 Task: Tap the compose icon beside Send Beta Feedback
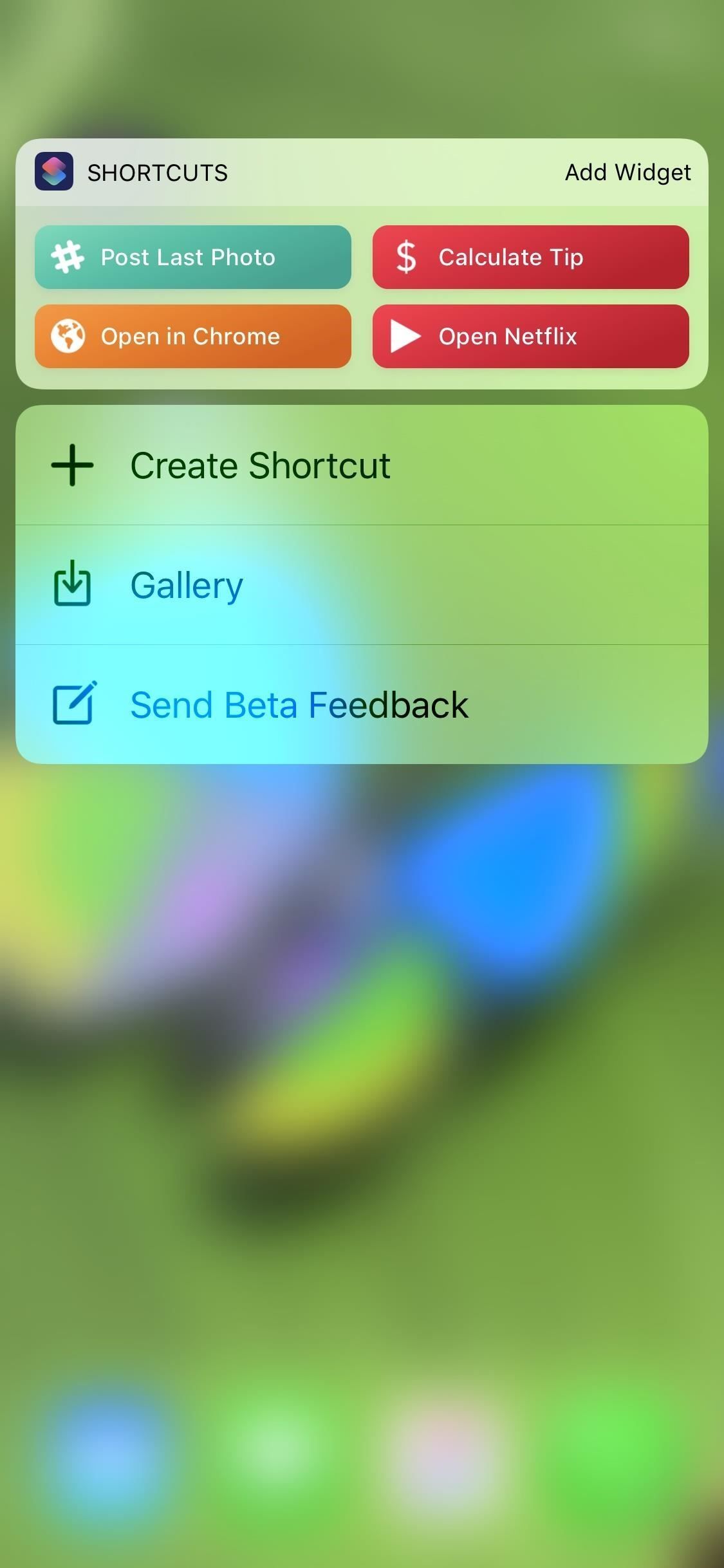pyautogui.click(x=73, y=704)
